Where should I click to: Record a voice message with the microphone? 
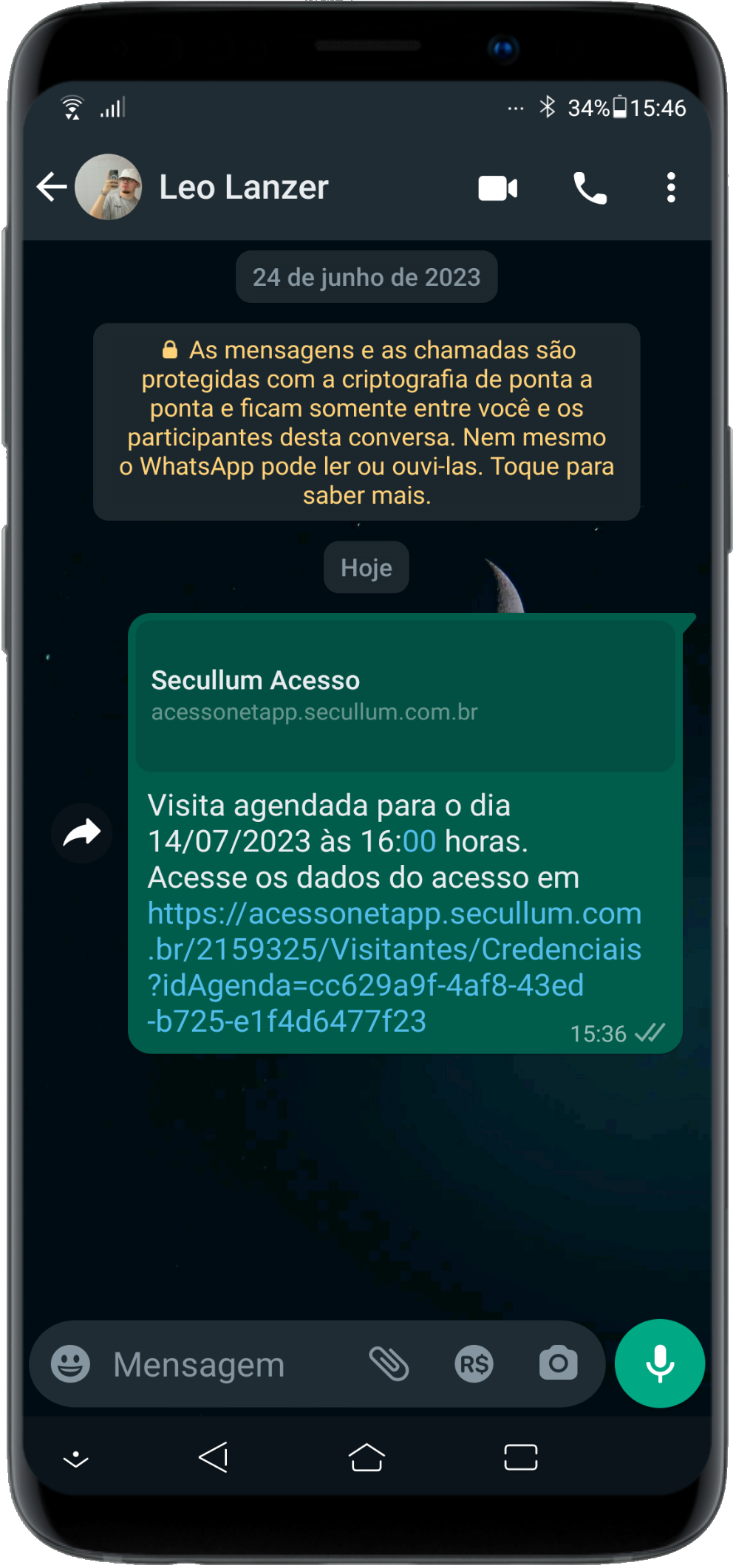[659, 1363]
